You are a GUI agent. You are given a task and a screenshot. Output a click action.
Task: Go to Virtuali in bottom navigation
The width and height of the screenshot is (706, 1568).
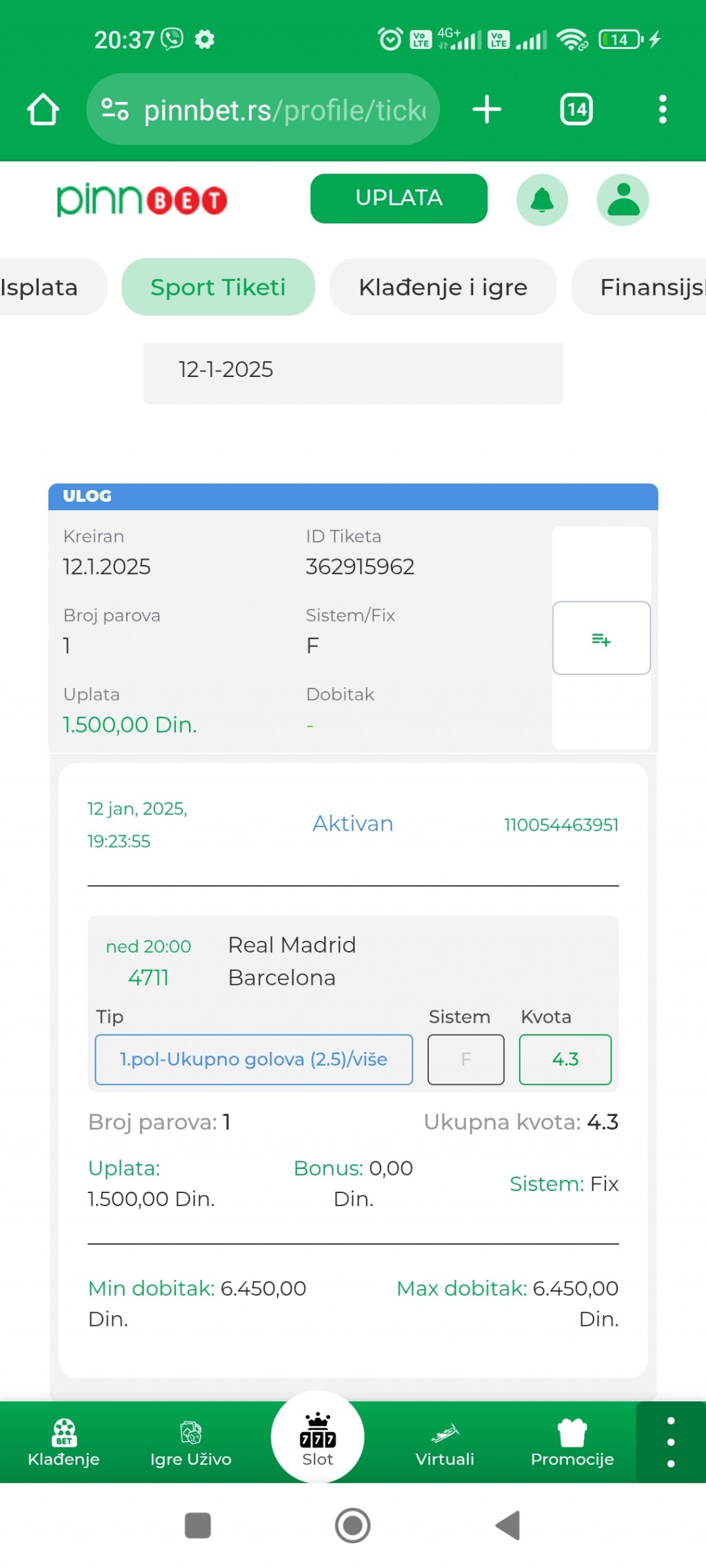(445, 1442)
